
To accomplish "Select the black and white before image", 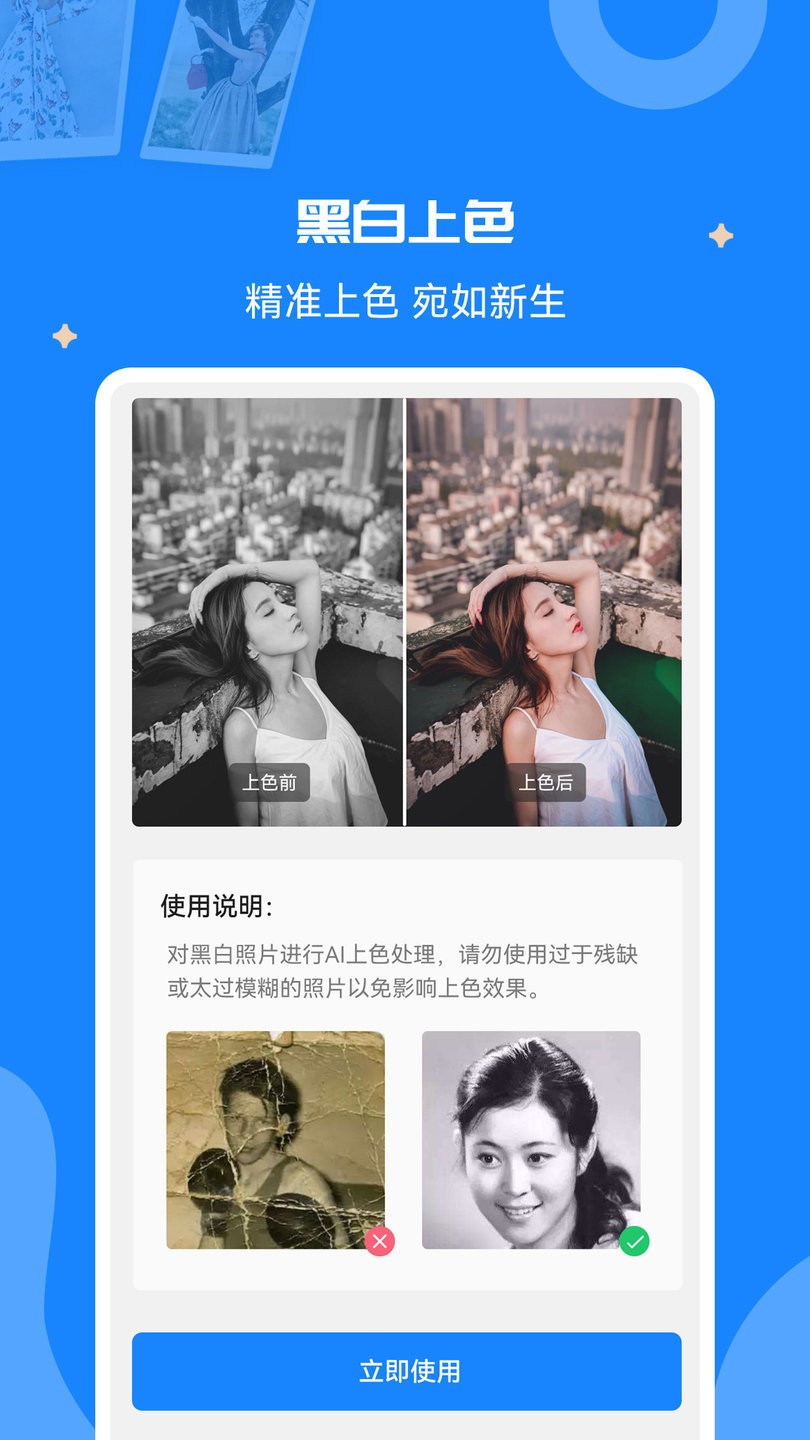I will [x=265, y=610].
